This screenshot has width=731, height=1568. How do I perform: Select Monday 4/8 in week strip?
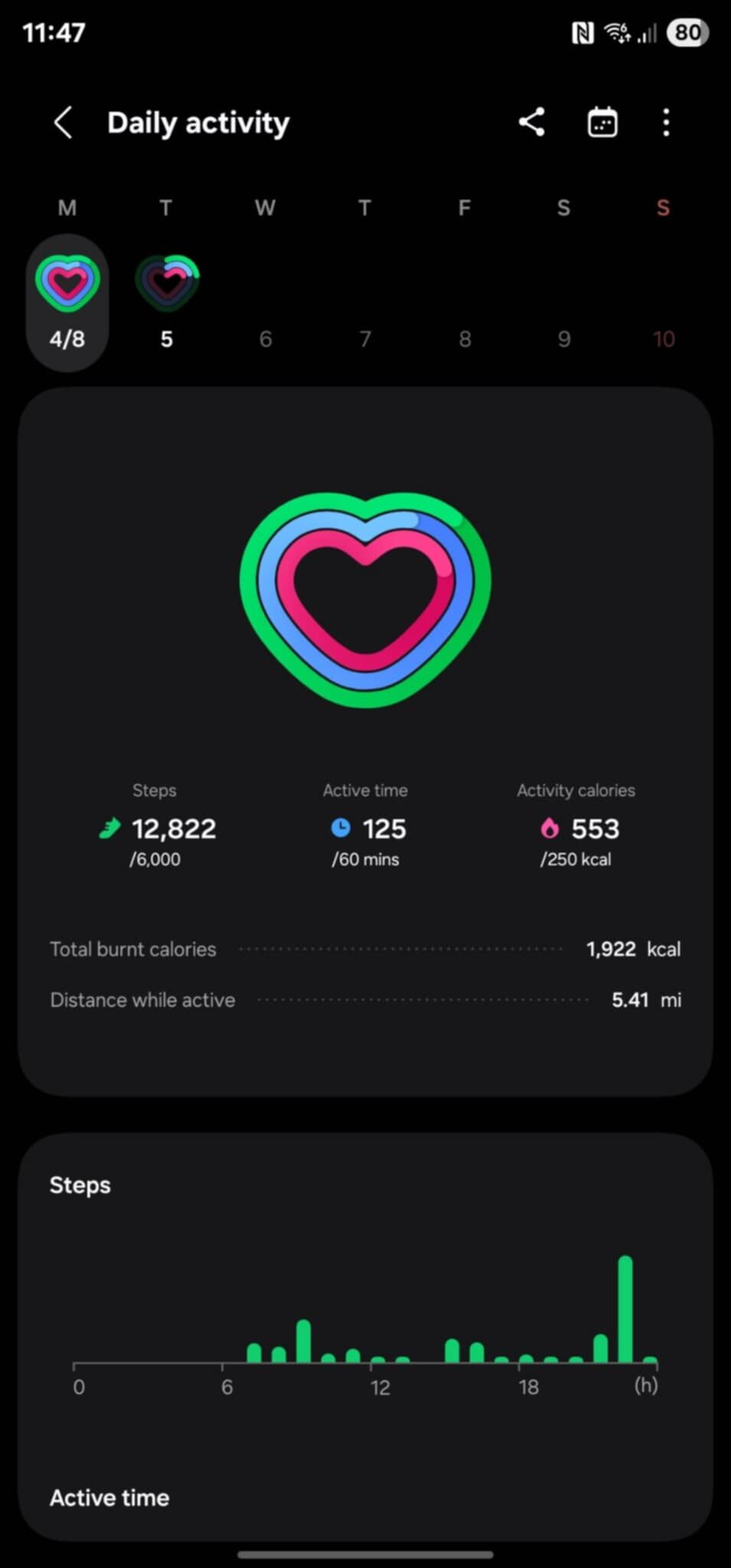[x=67, y=303]
